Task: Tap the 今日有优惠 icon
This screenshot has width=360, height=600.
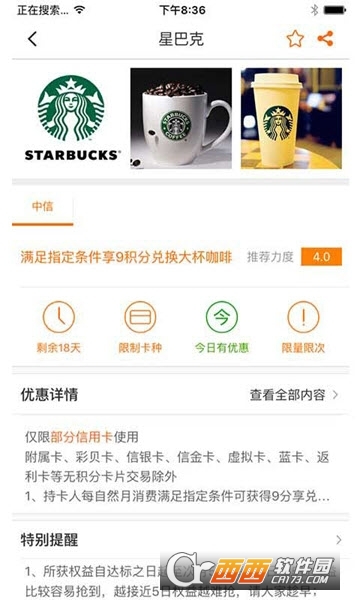Action: [222, 317]
